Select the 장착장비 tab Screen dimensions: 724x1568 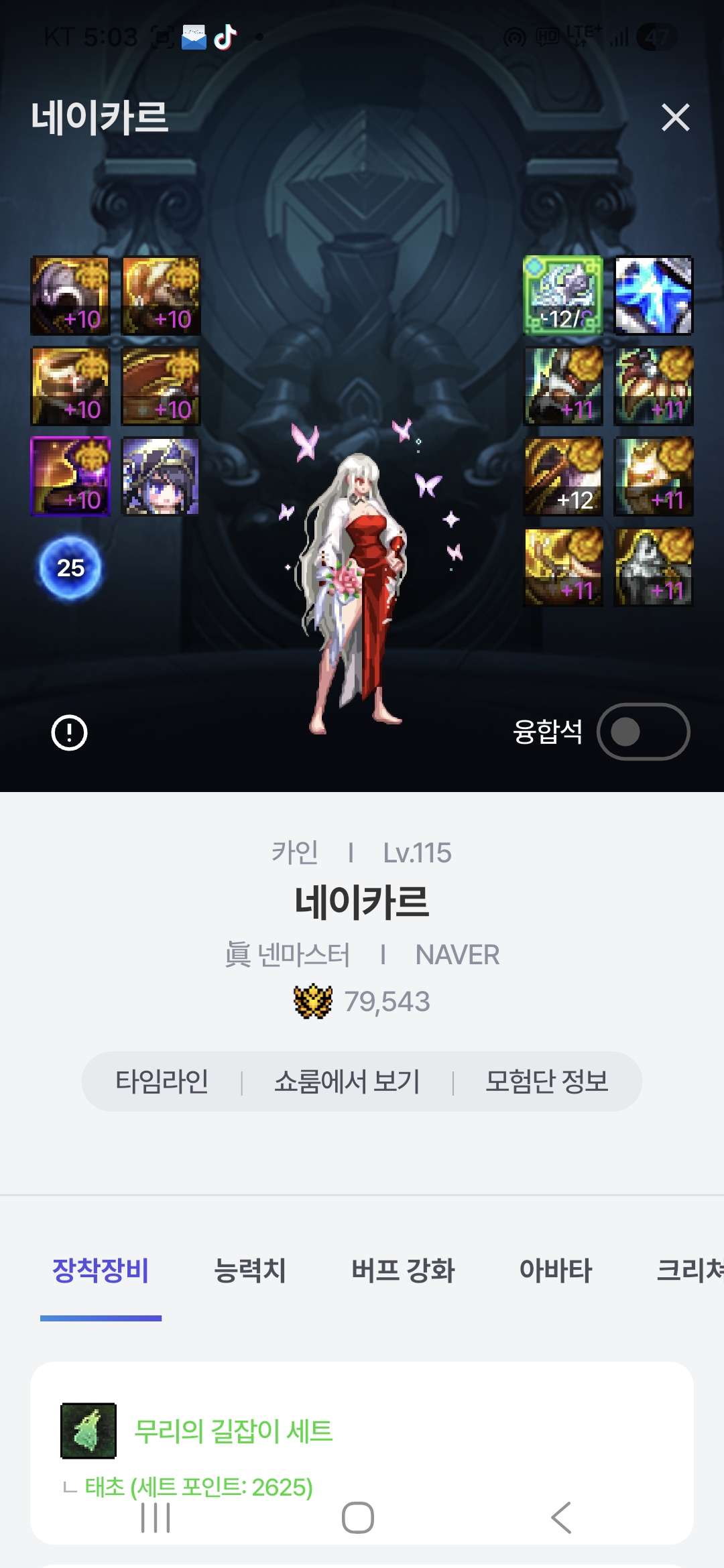point(101,1270)
